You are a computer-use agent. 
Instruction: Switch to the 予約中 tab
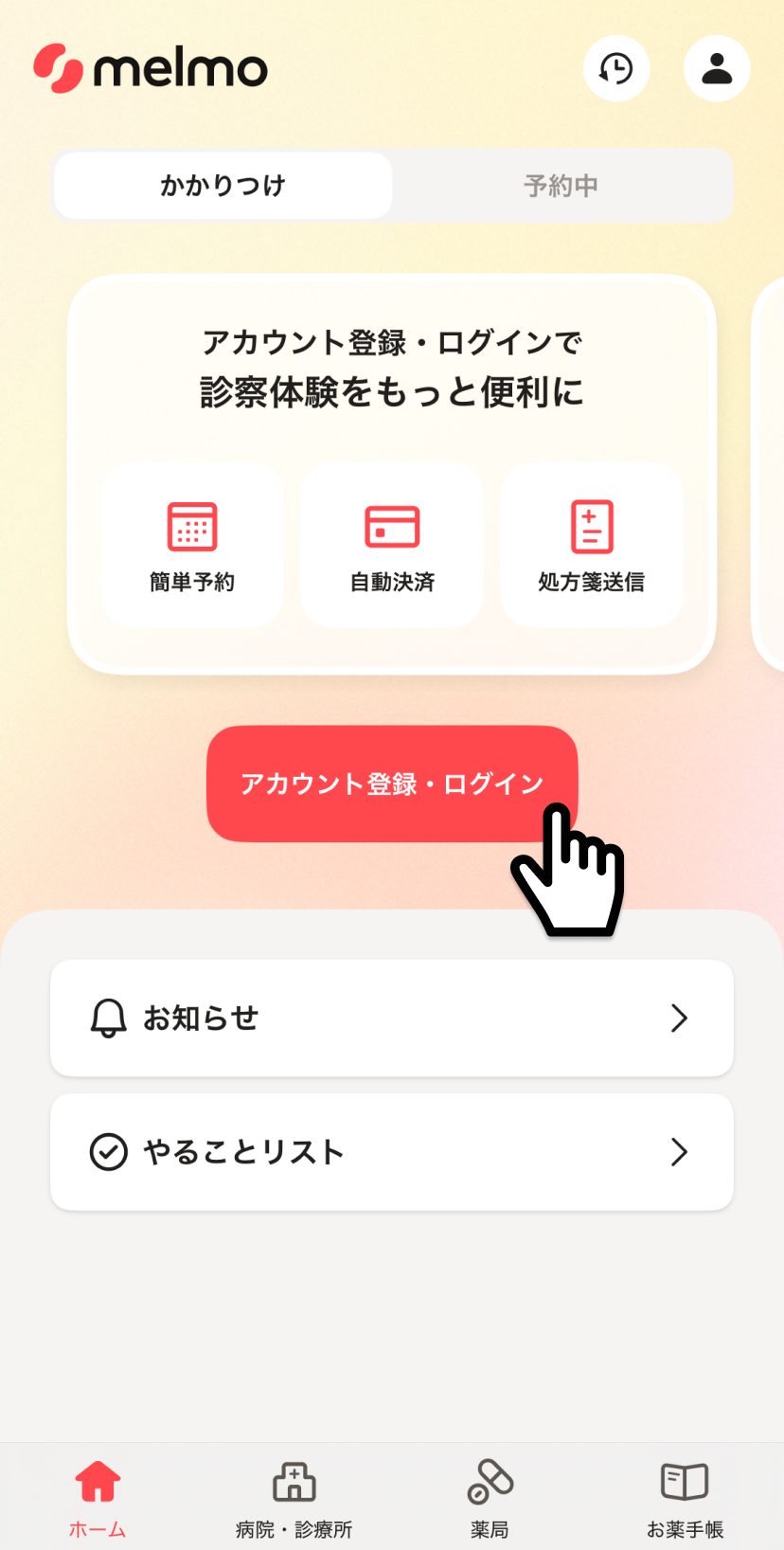(561, 185)
